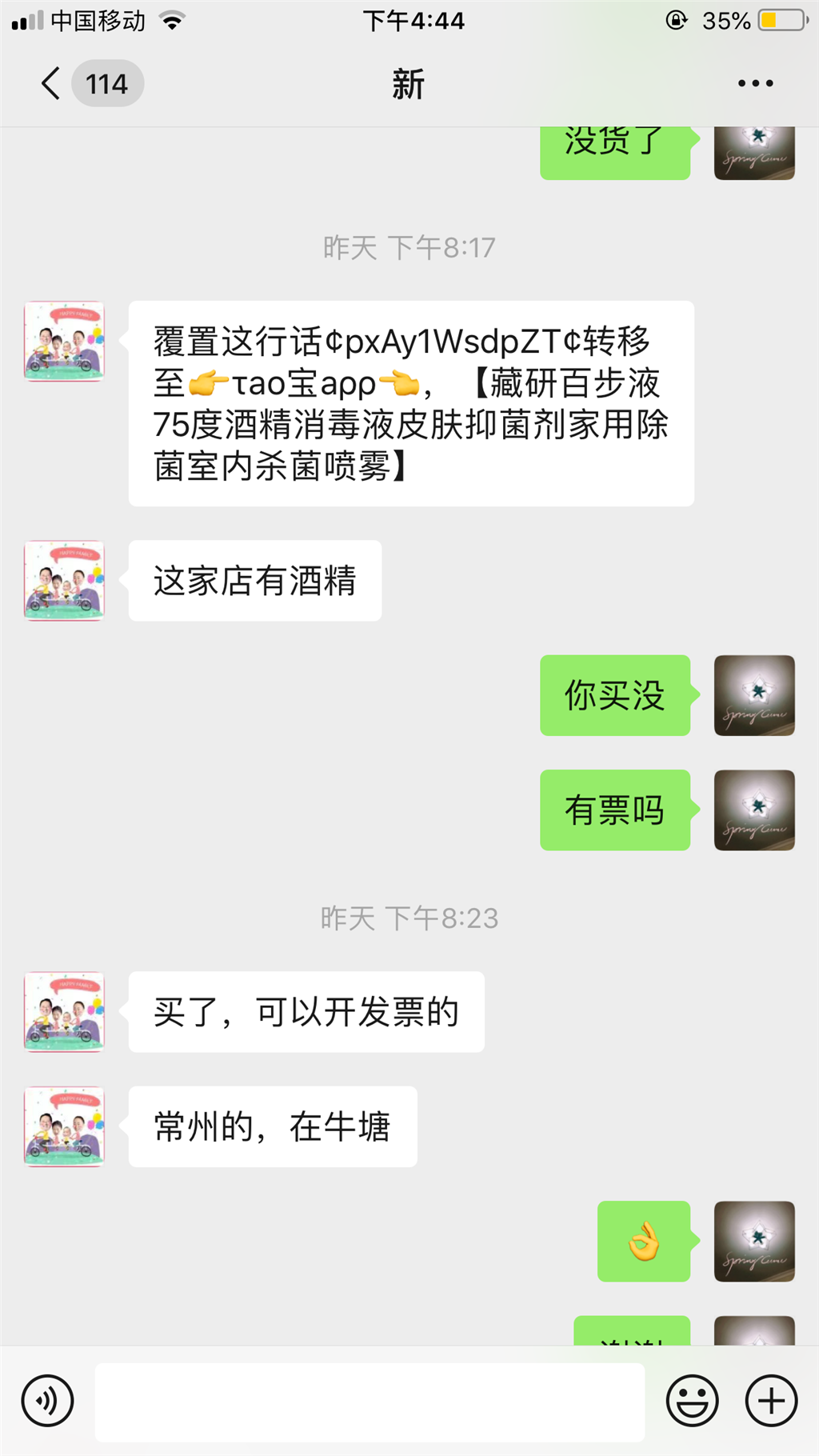
Task: Open my avatar beside 有票吗
Action: point(754,810)
